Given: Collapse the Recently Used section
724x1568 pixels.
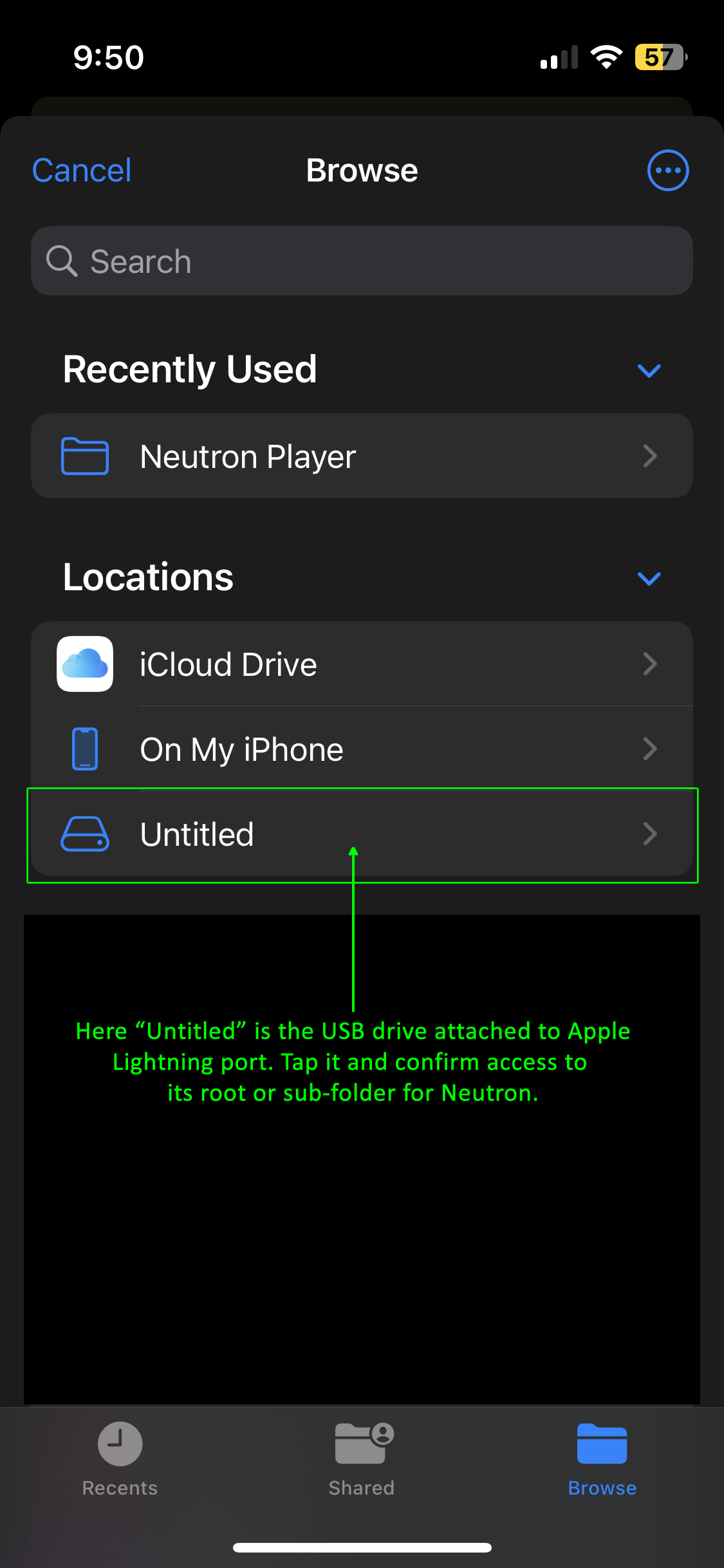Looking at the screenshot, I should [649, 371].
